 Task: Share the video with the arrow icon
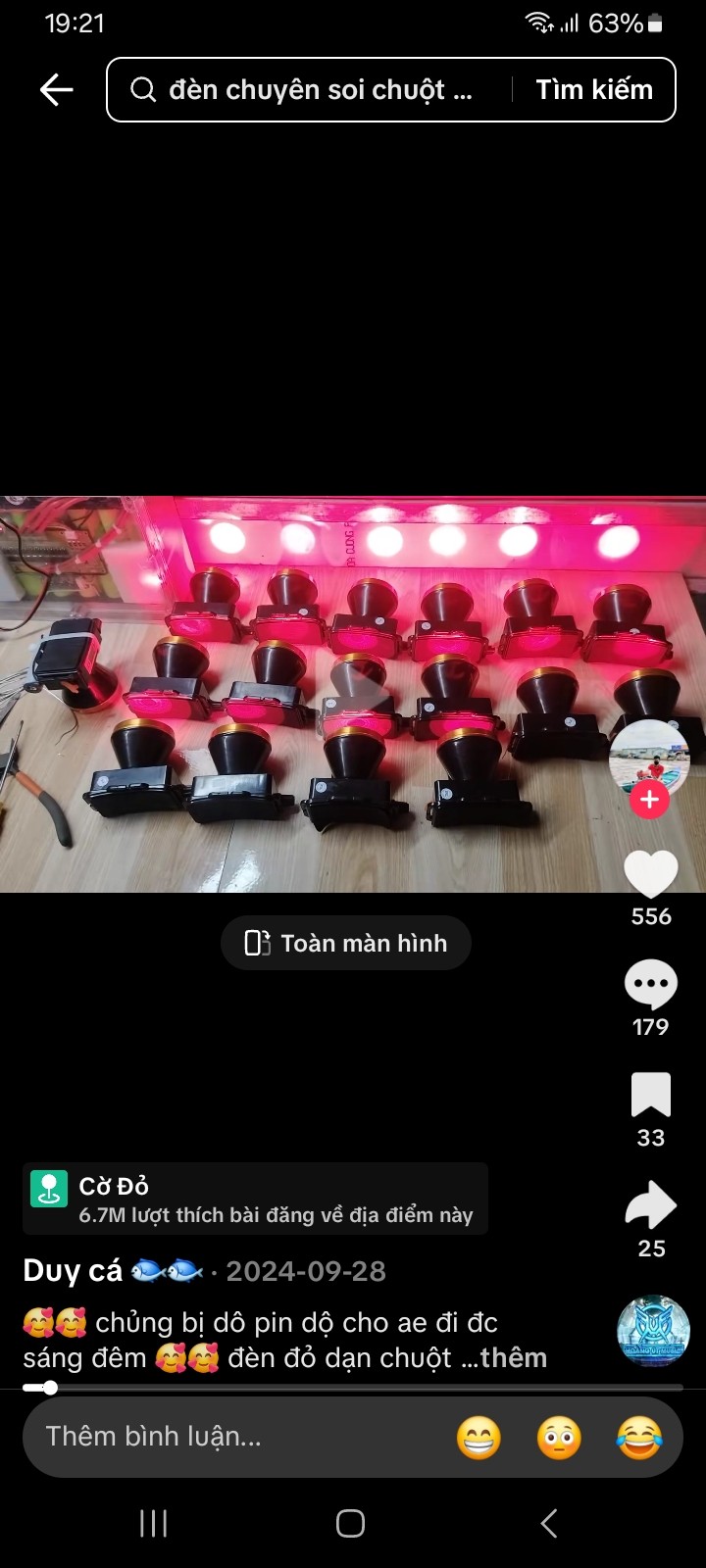[x=651, y=1205]
